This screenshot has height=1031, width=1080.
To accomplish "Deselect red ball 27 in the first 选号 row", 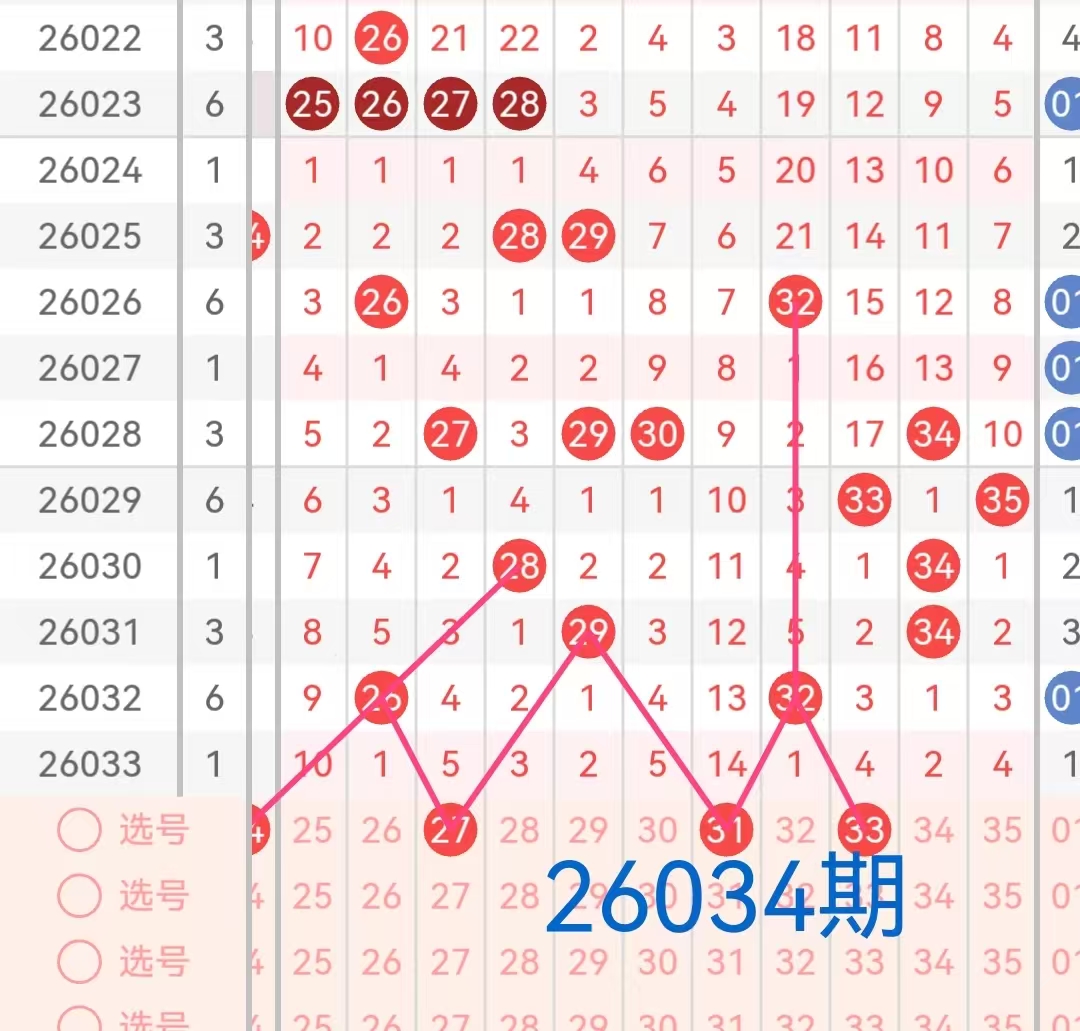I will 450,830.
